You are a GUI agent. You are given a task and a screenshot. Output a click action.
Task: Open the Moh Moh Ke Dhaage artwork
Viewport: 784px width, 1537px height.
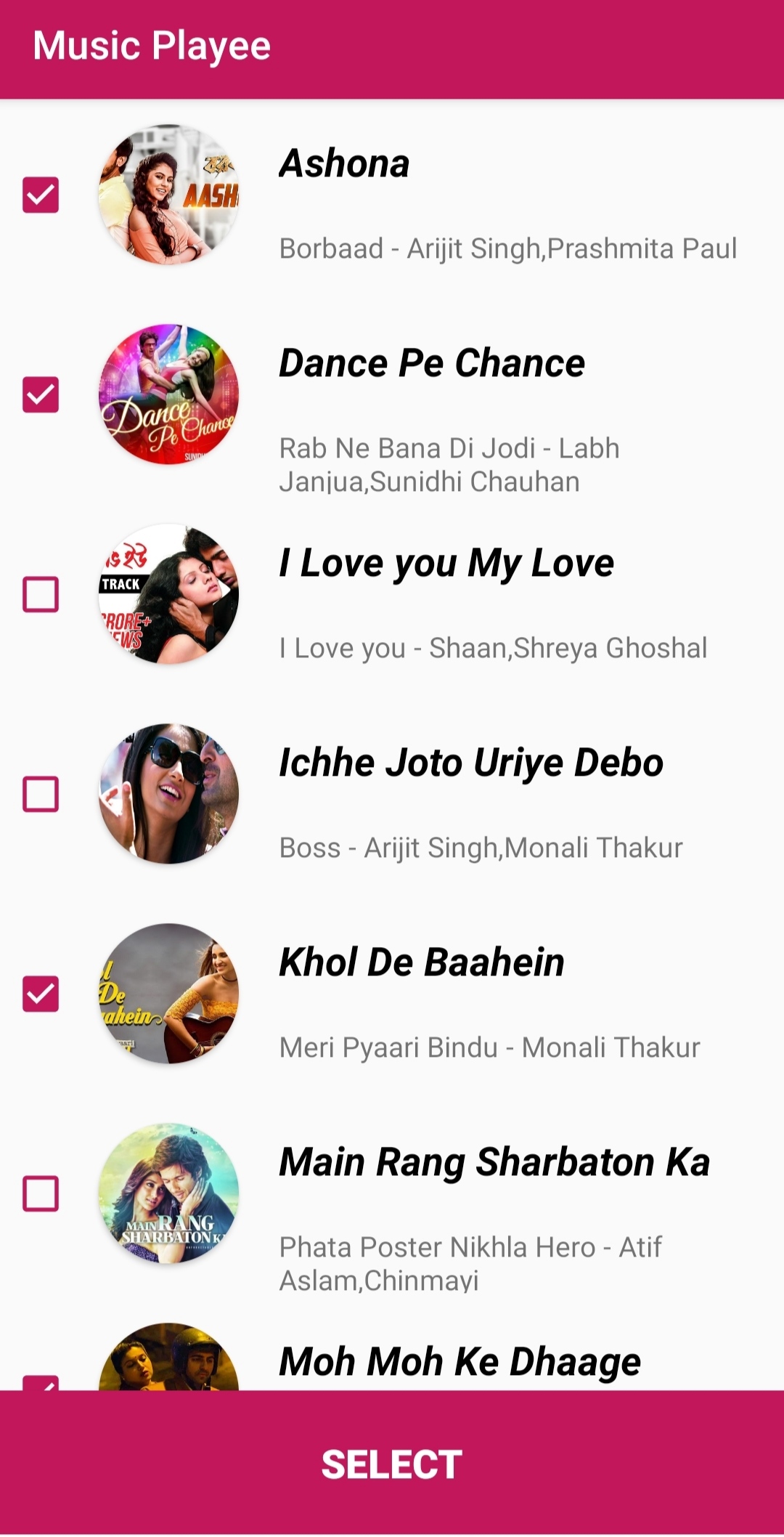click(x=168, y=1366)
